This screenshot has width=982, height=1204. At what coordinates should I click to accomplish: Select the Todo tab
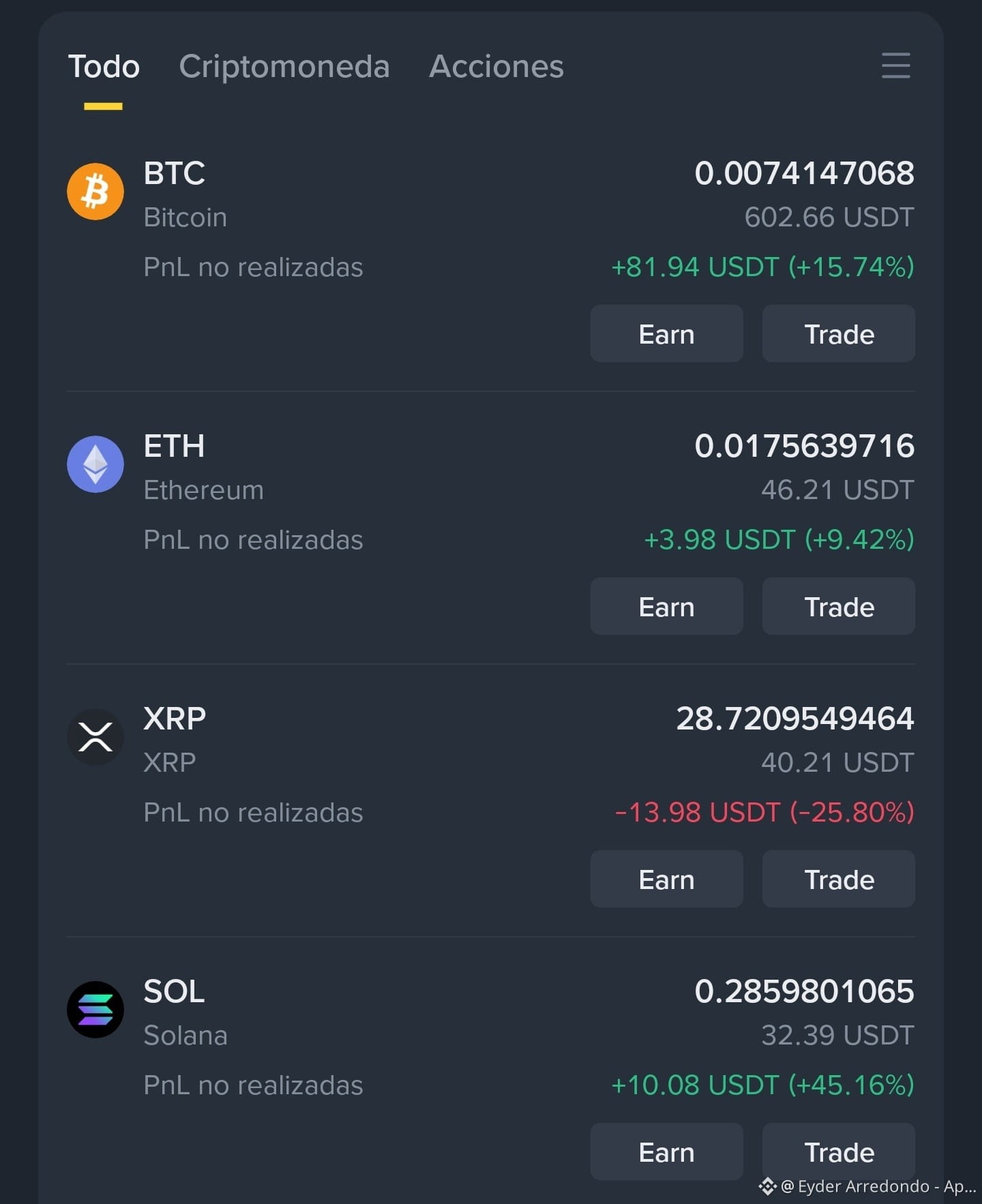click(x=104, y=67)
